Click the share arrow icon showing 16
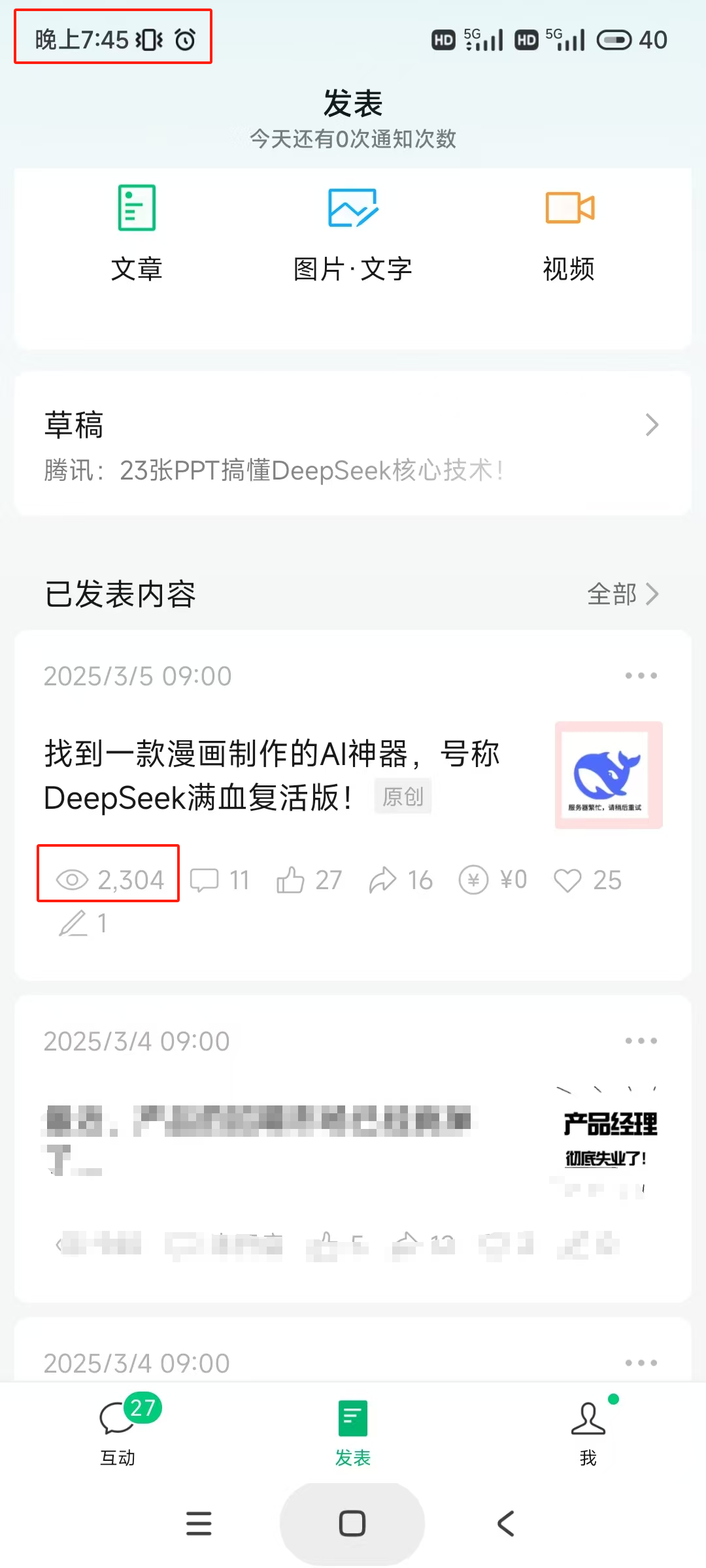 [x=384, y=880]
